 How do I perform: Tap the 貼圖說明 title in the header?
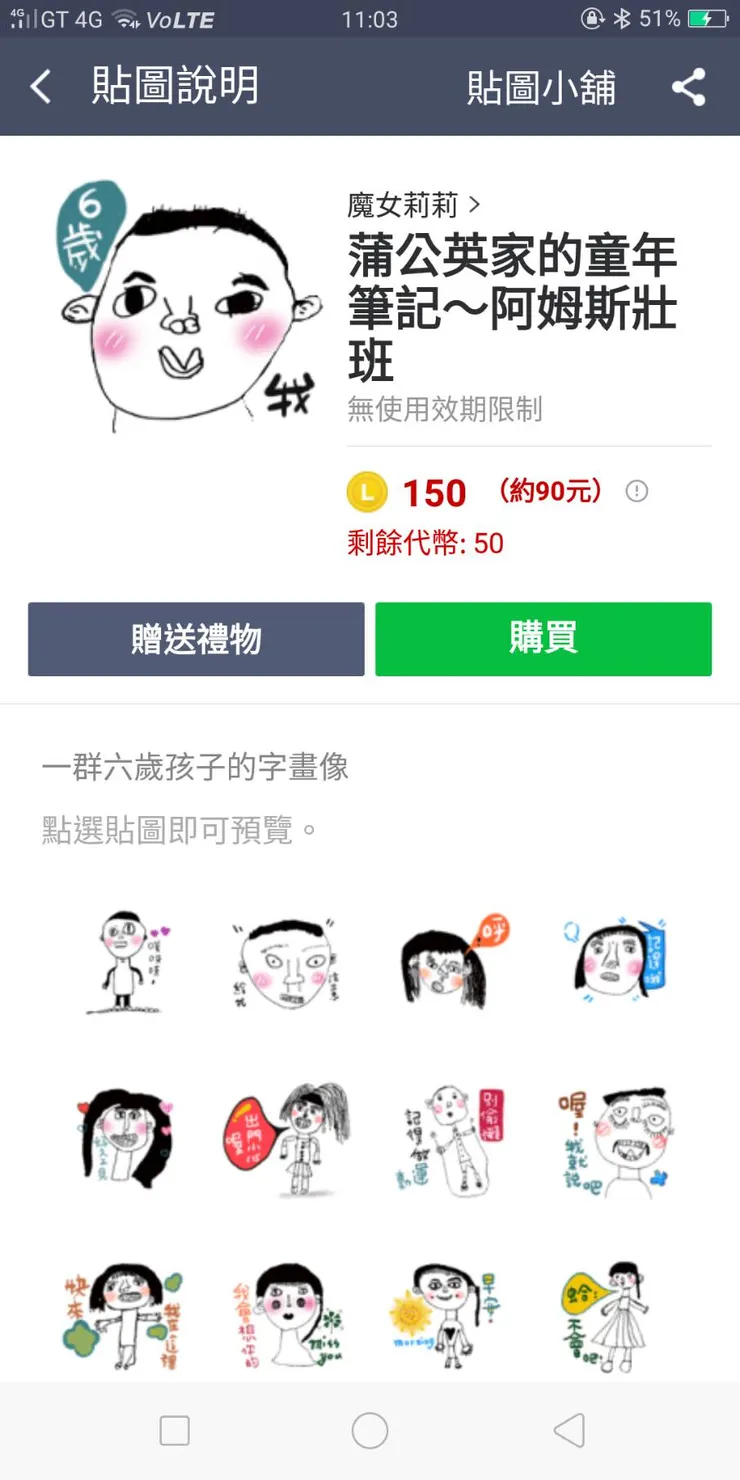click(x=174, y=87)
